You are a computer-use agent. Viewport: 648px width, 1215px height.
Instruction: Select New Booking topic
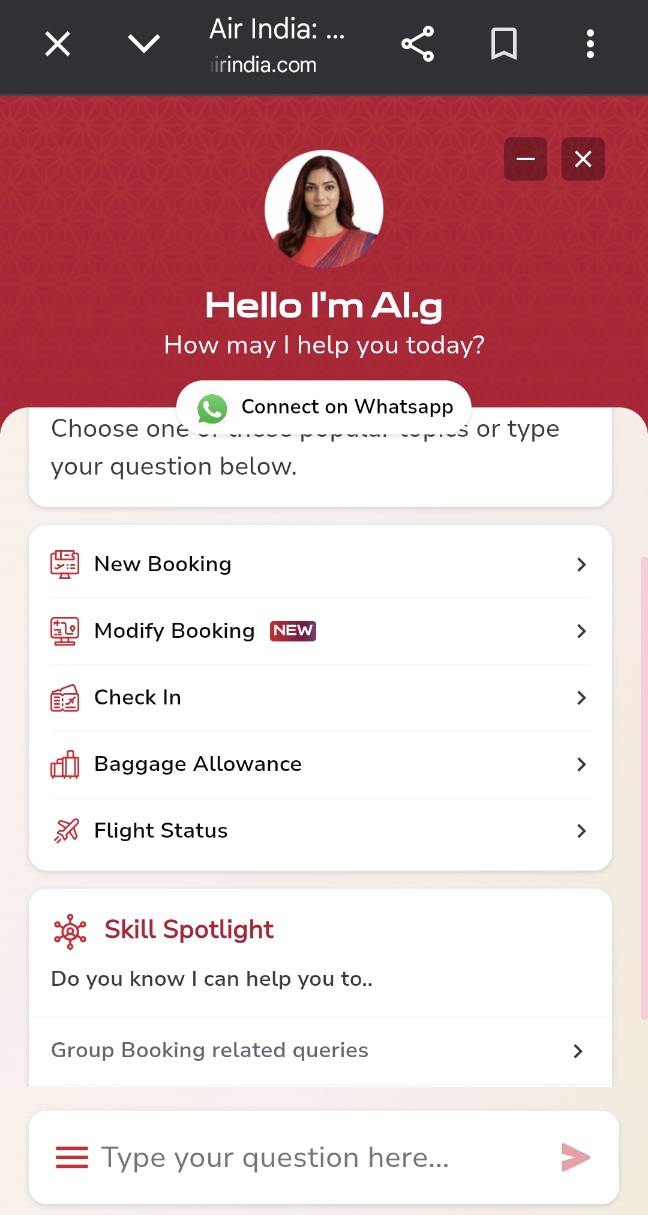point(320,565)
